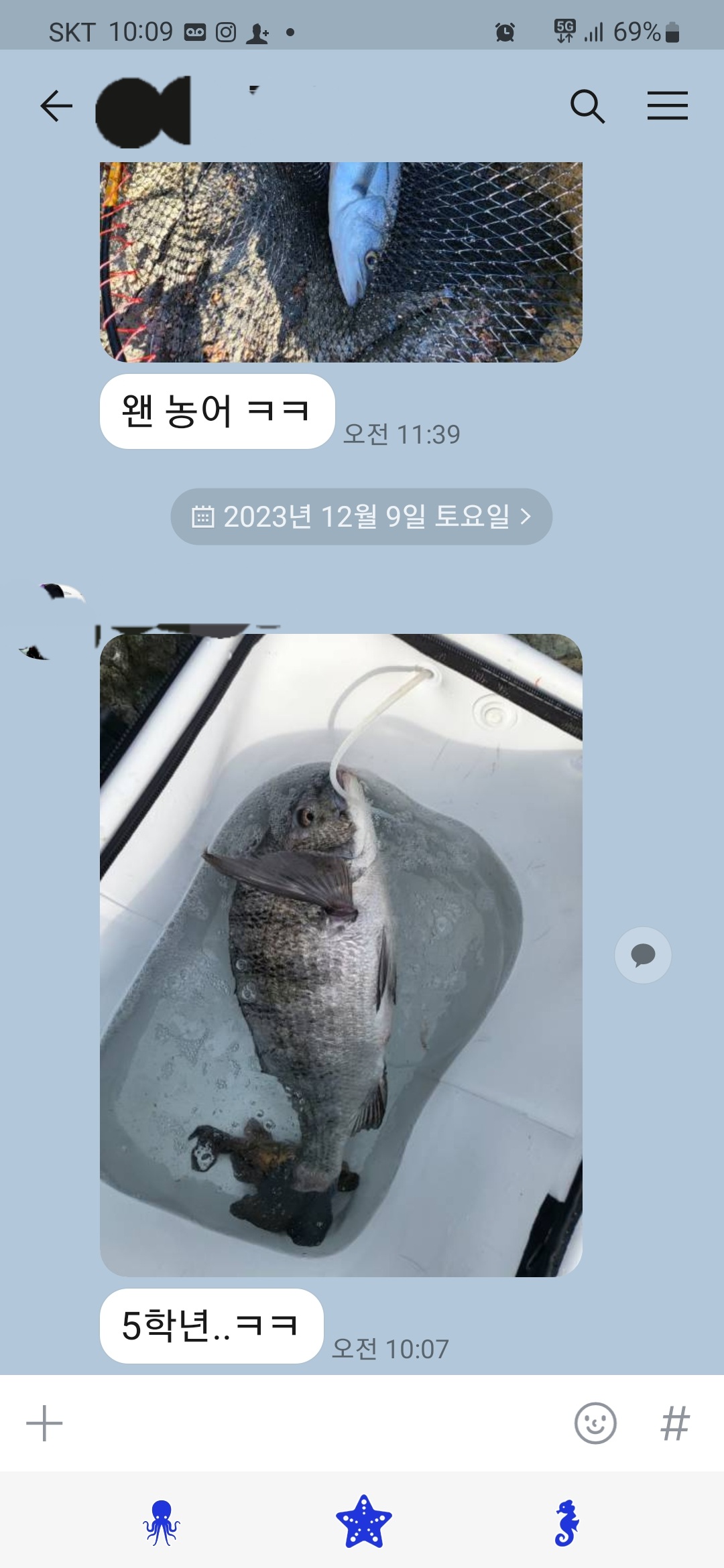Tap the speech bubble beside the cooler photo
The image size is (724, 1568).
(643, 955)
